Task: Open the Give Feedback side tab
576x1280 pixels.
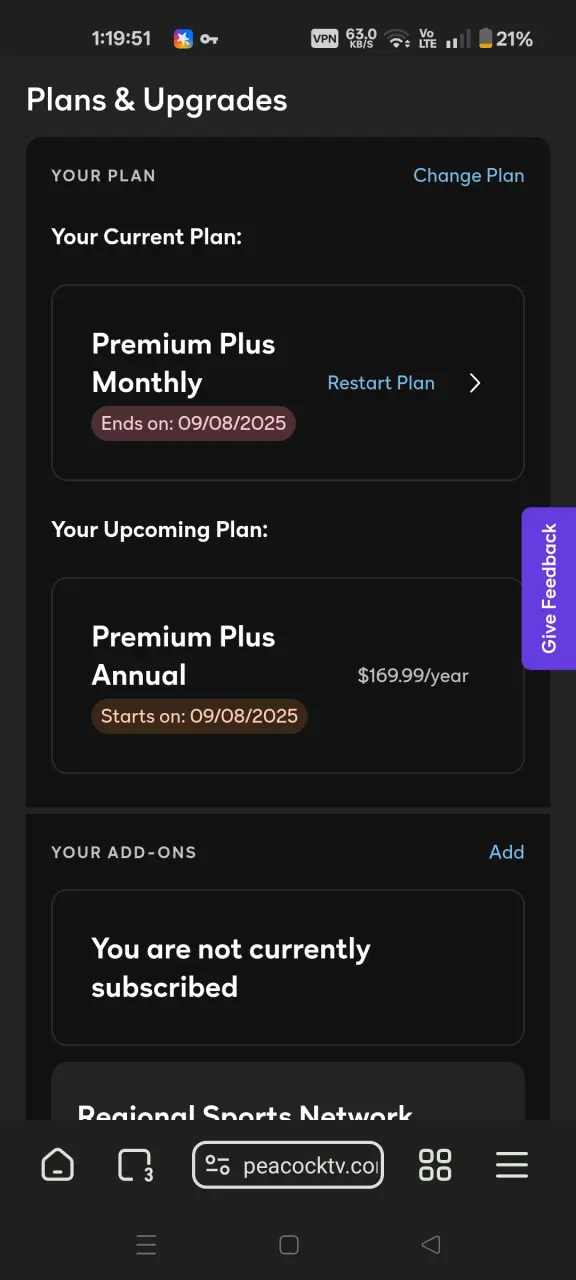Action: coord(549,589)
